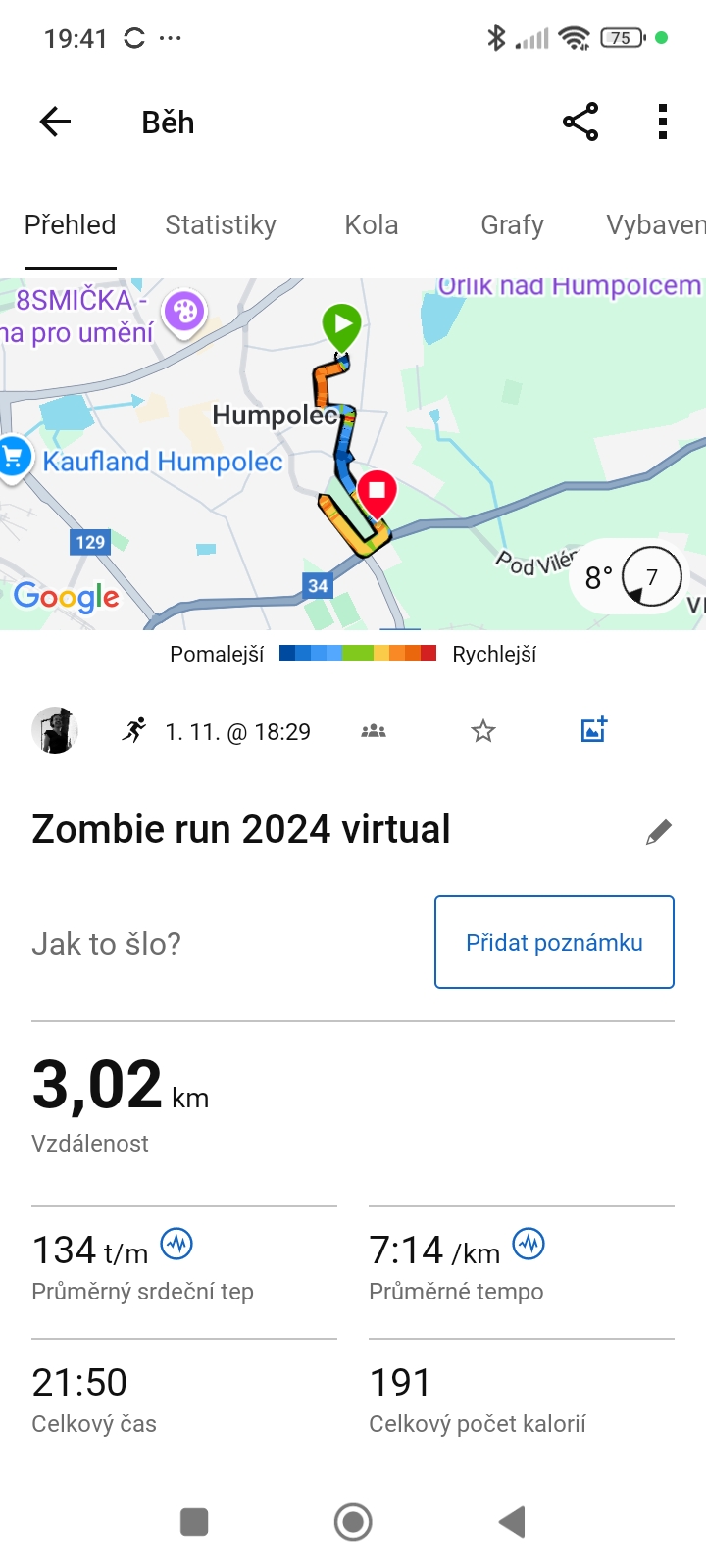Screen dimensions: 706x1568
Task: Tap the system back triangle
Action: [512, 1522]
